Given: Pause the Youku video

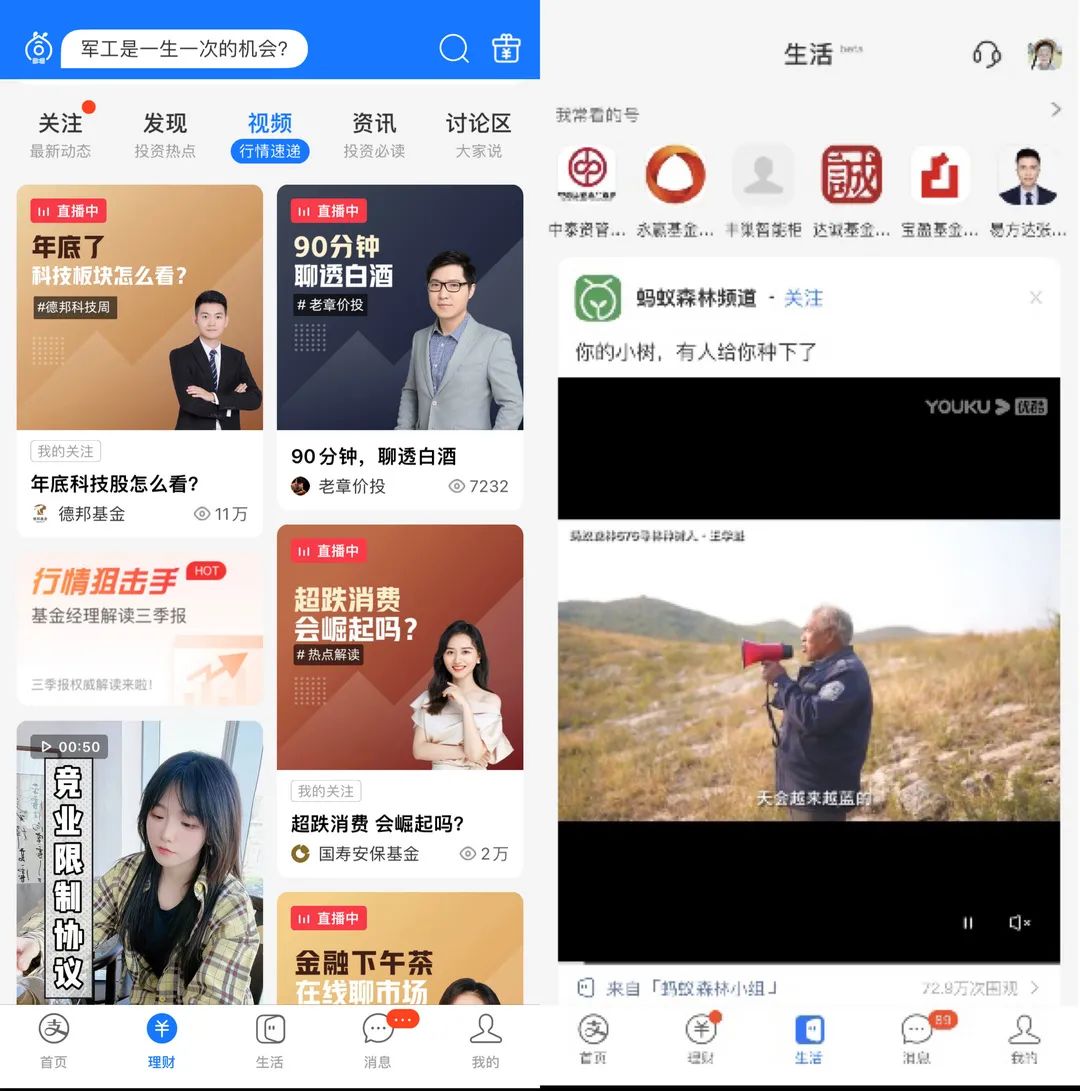Looking at the screenshot, I should point(967,923).
